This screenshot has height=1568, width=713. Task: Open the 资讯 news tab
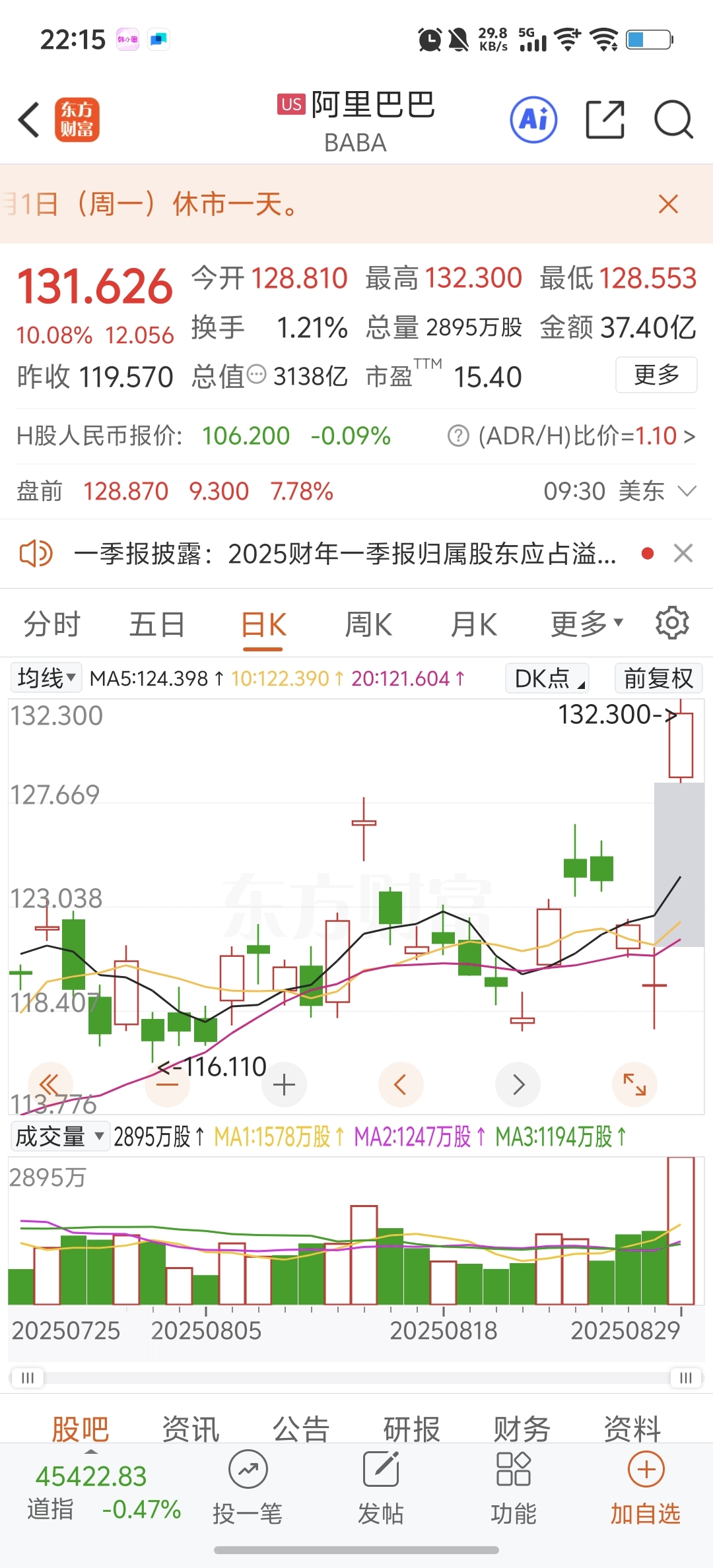tap(190, 1429)
